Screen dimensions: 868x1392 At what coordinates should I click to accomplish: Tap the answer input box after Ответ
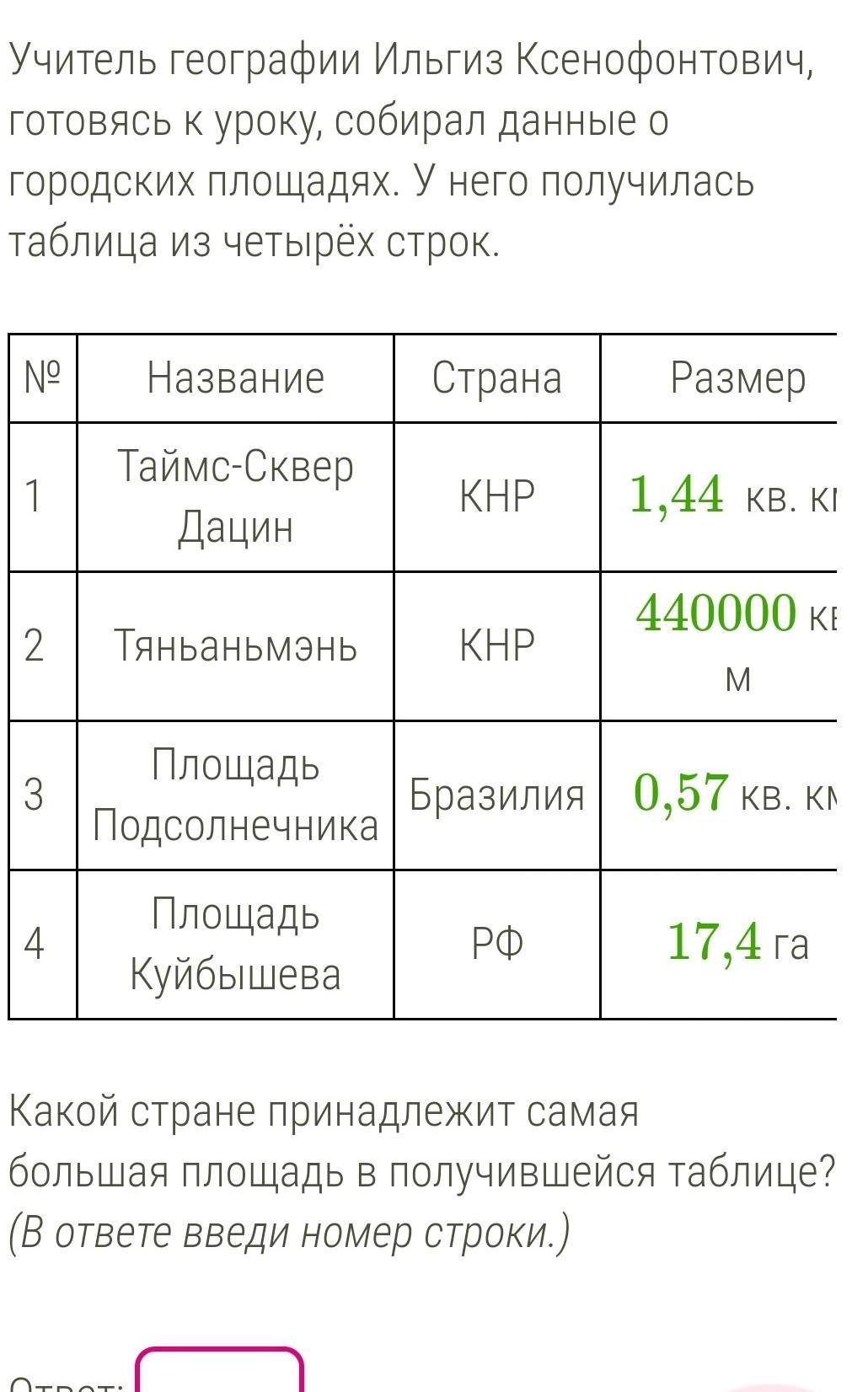click(220, 1371)
